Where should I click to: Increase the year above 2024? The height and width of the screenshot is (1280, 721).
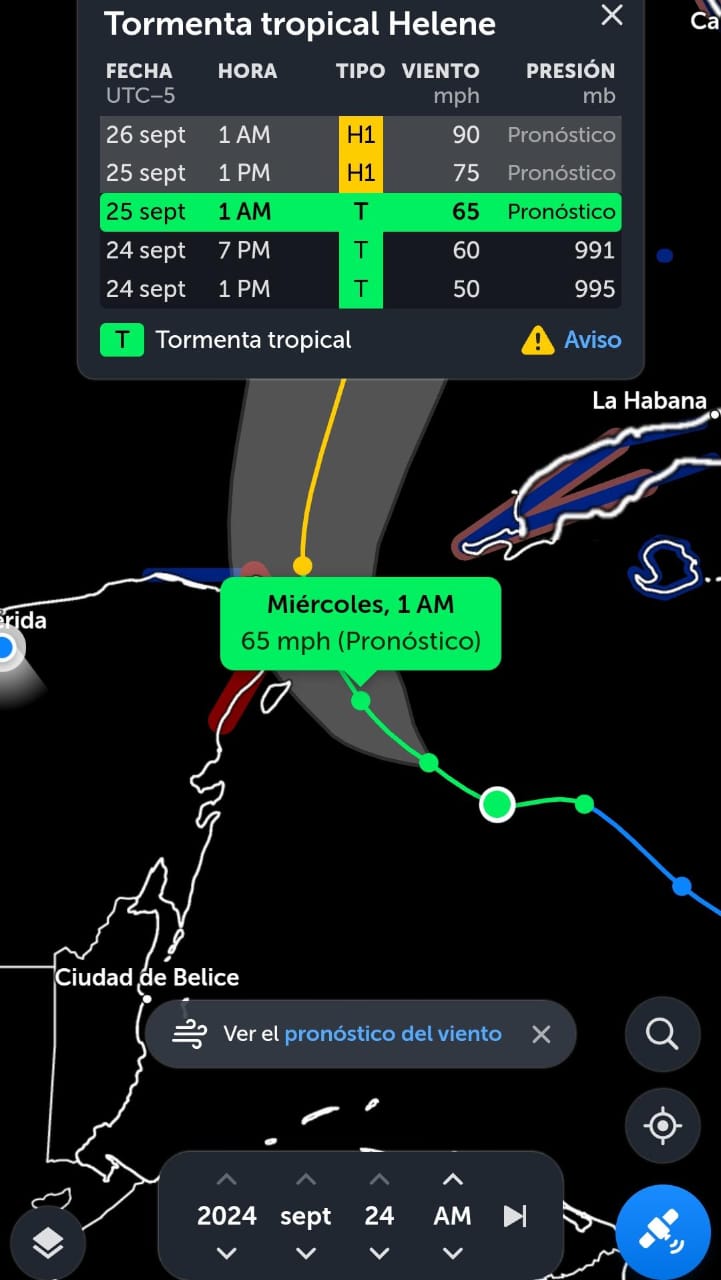pyautogui.click(x=227, y=1179)
